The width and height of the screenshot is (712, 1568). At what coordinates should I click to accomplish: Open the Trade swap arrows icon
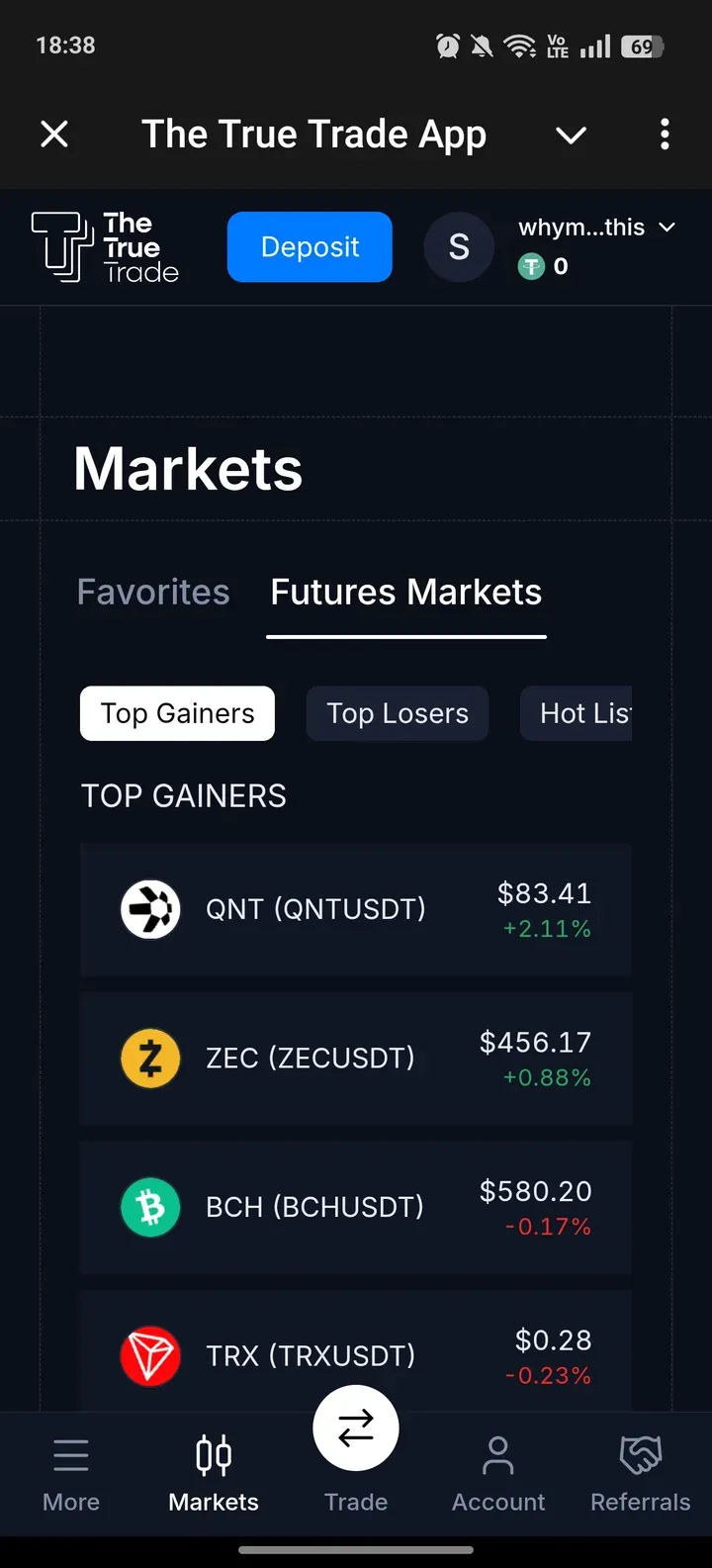[355, 1427]
